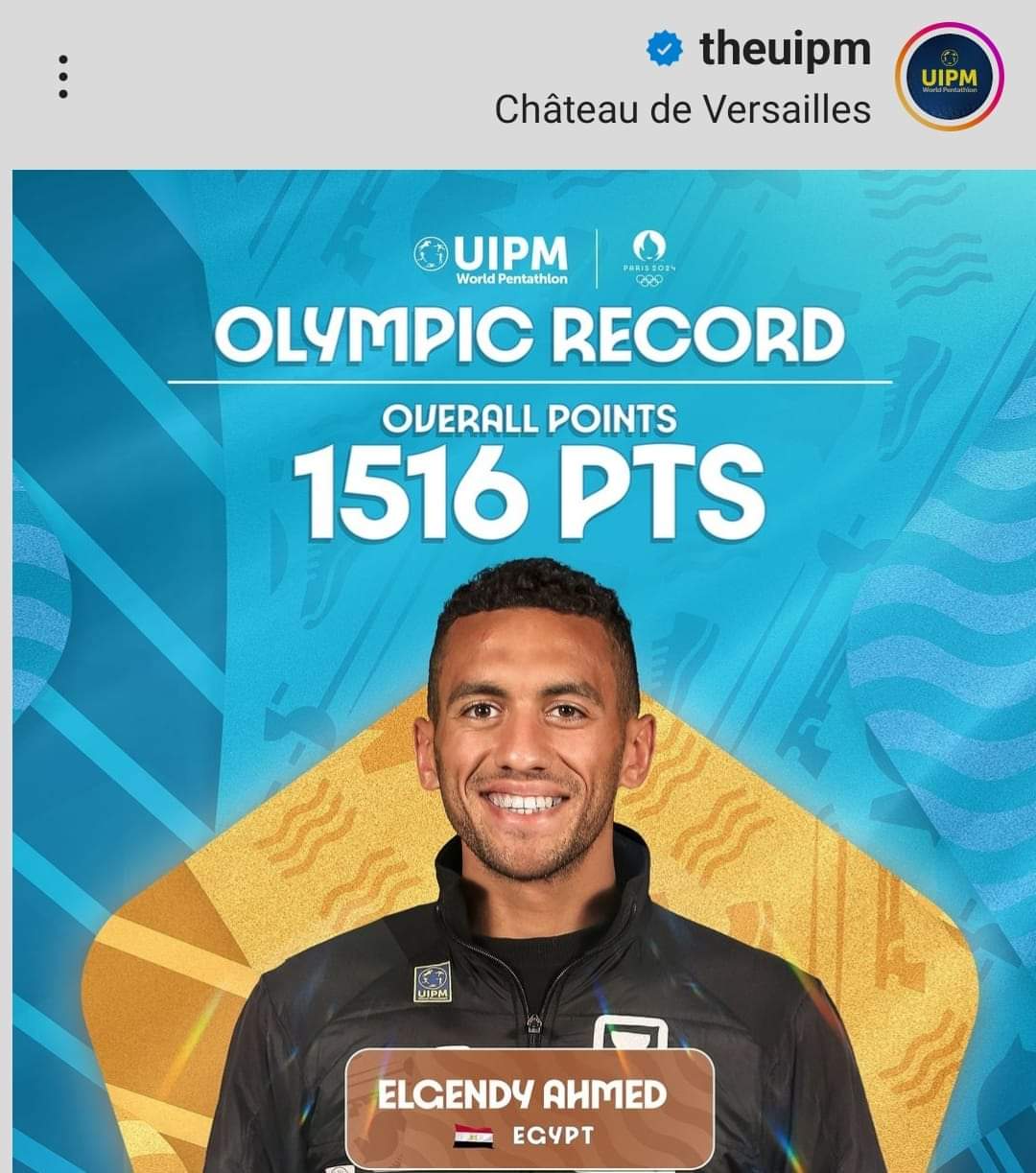Open the three-dot overflow menu

coord(63,77)
